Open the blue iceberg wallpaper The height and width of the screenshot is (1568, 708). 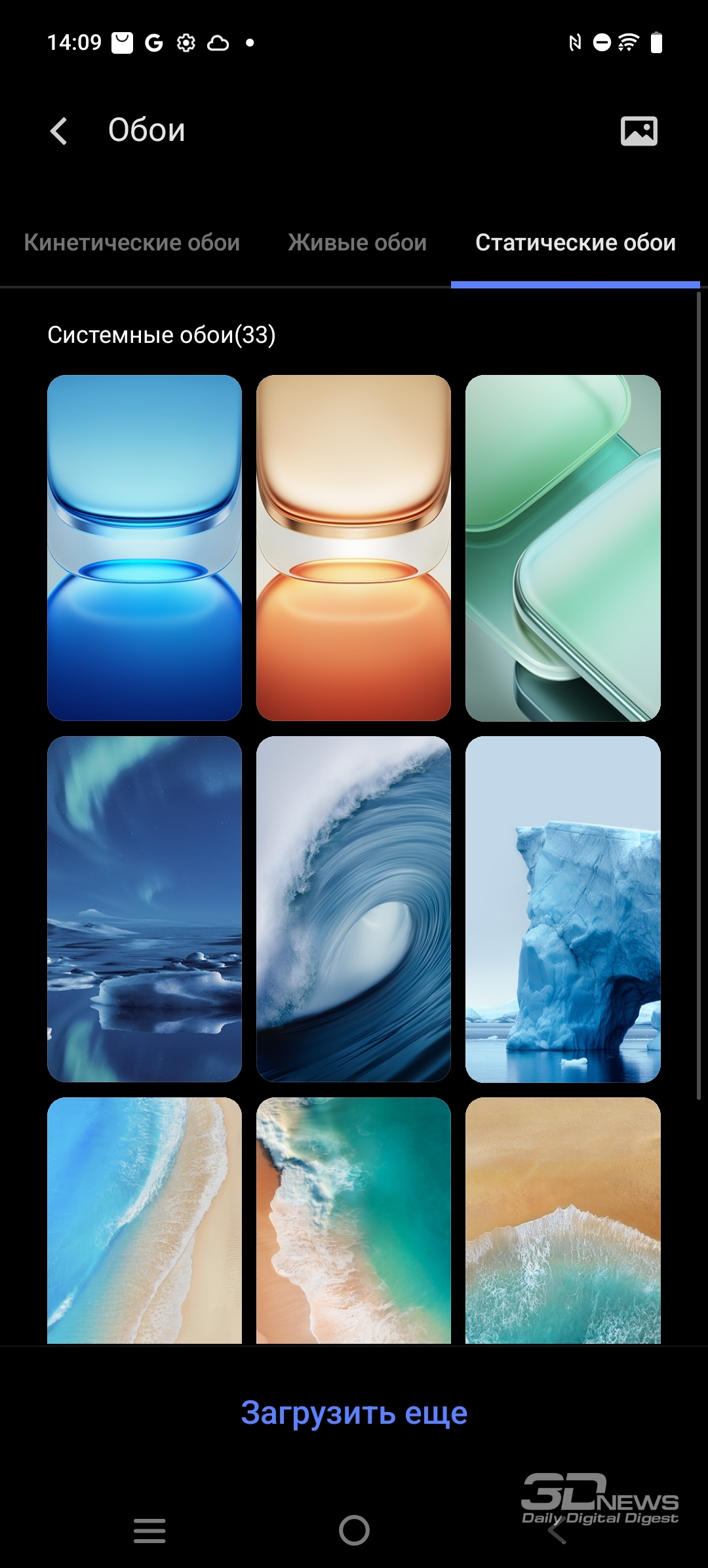(563, 909)
